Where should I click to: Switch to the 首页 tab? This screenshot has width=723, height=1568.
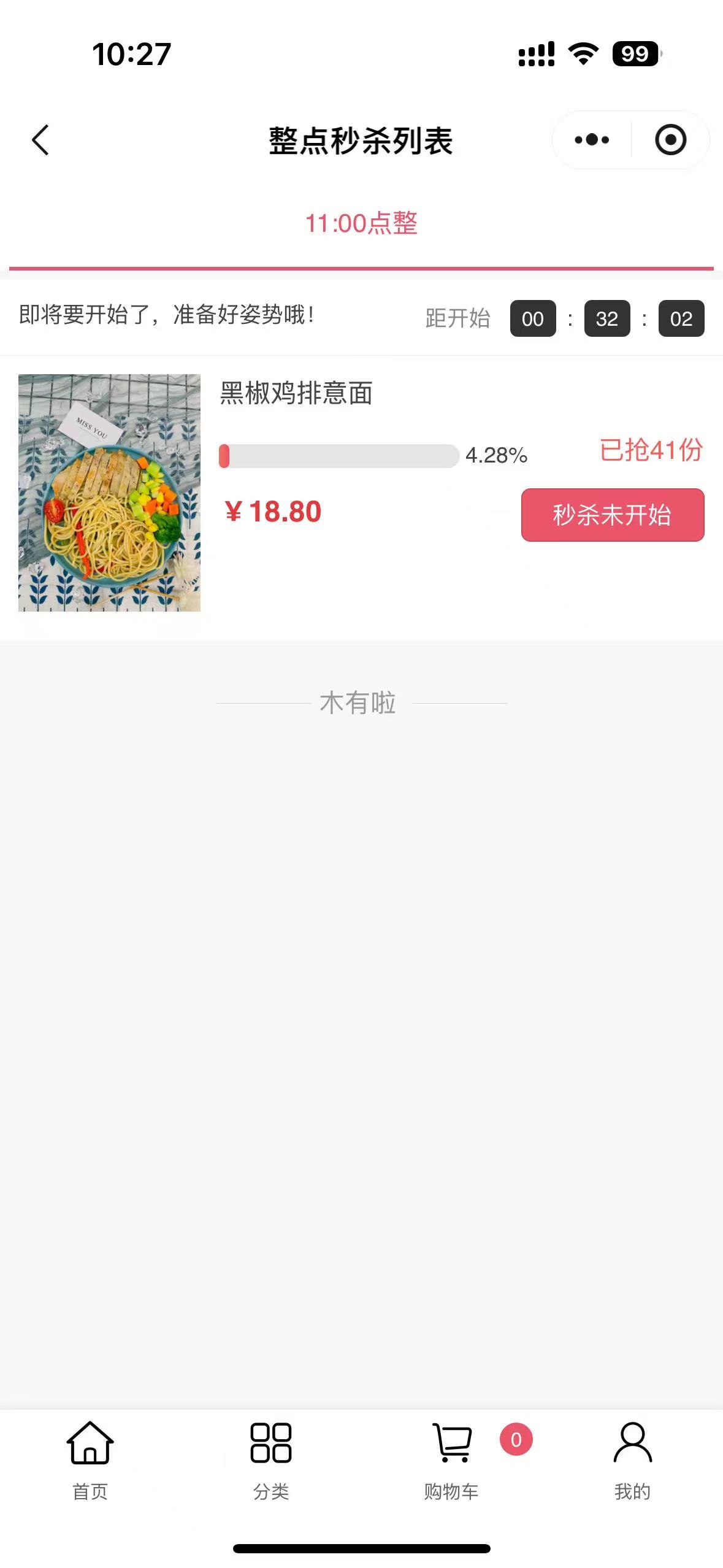[90, 1461]
